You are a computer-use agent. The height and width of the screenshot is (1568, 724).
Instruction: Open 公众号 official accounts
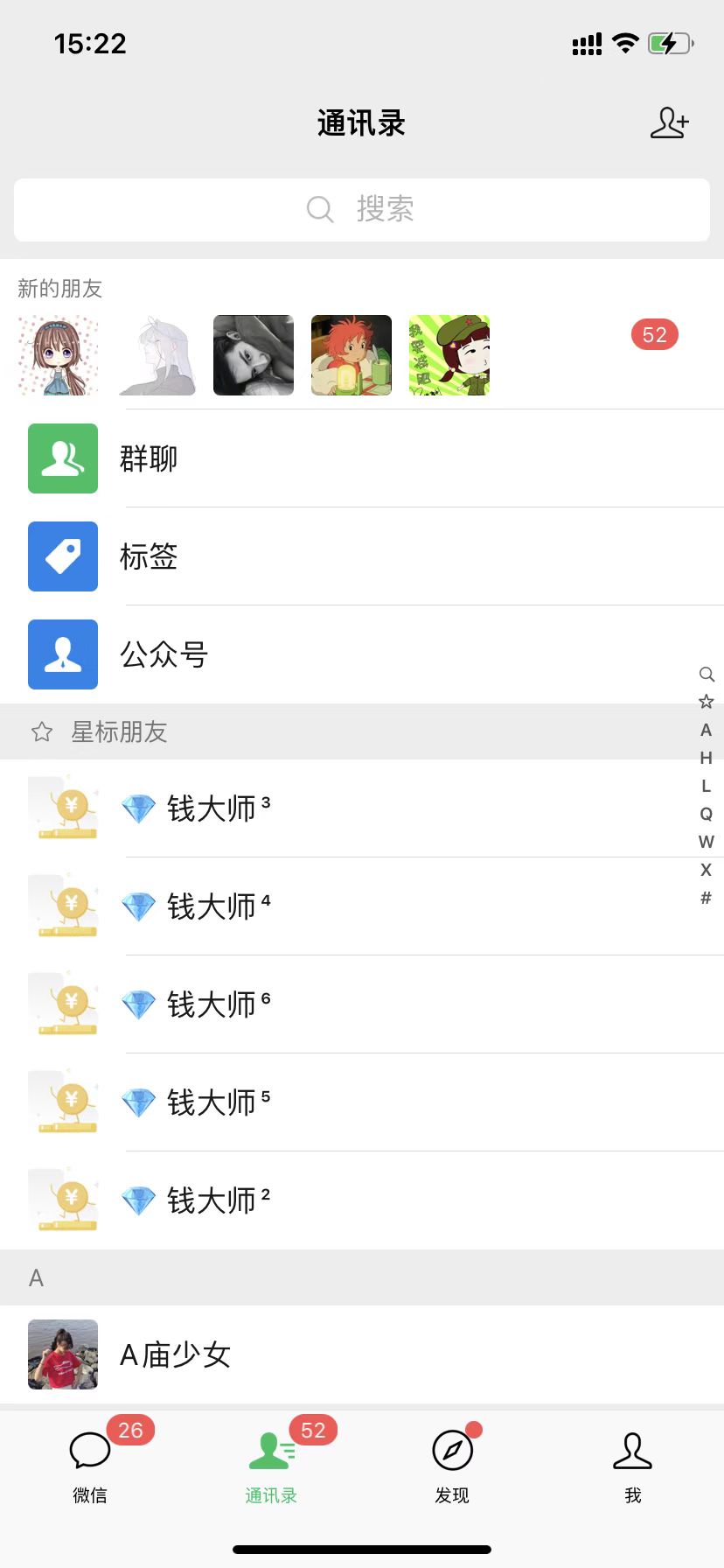362,654
